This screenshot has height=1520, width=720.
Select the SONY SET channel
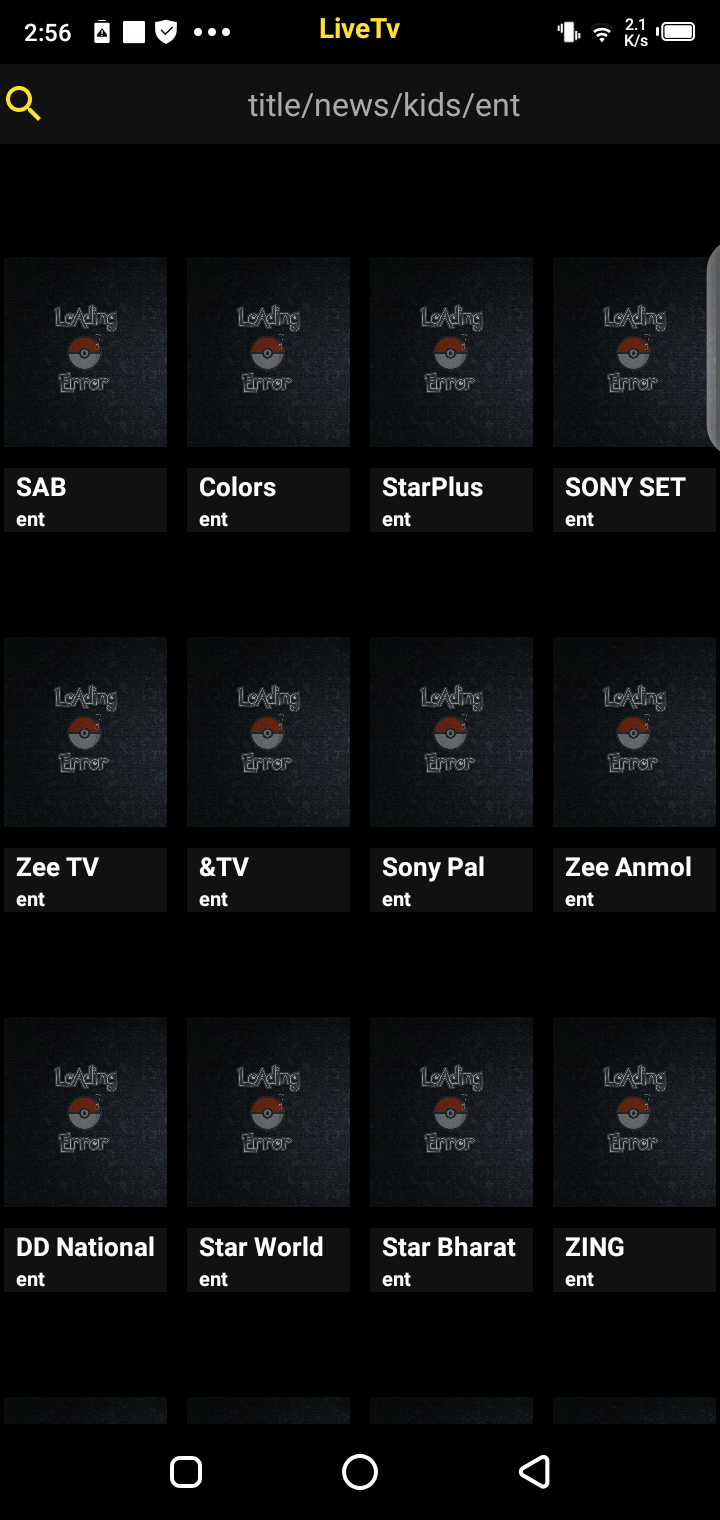(632, 352)
